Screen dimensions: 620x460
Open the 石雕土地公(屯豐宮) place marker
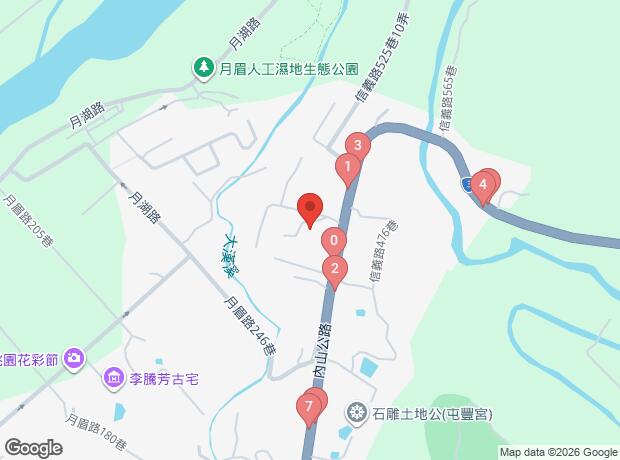(356, 413)
